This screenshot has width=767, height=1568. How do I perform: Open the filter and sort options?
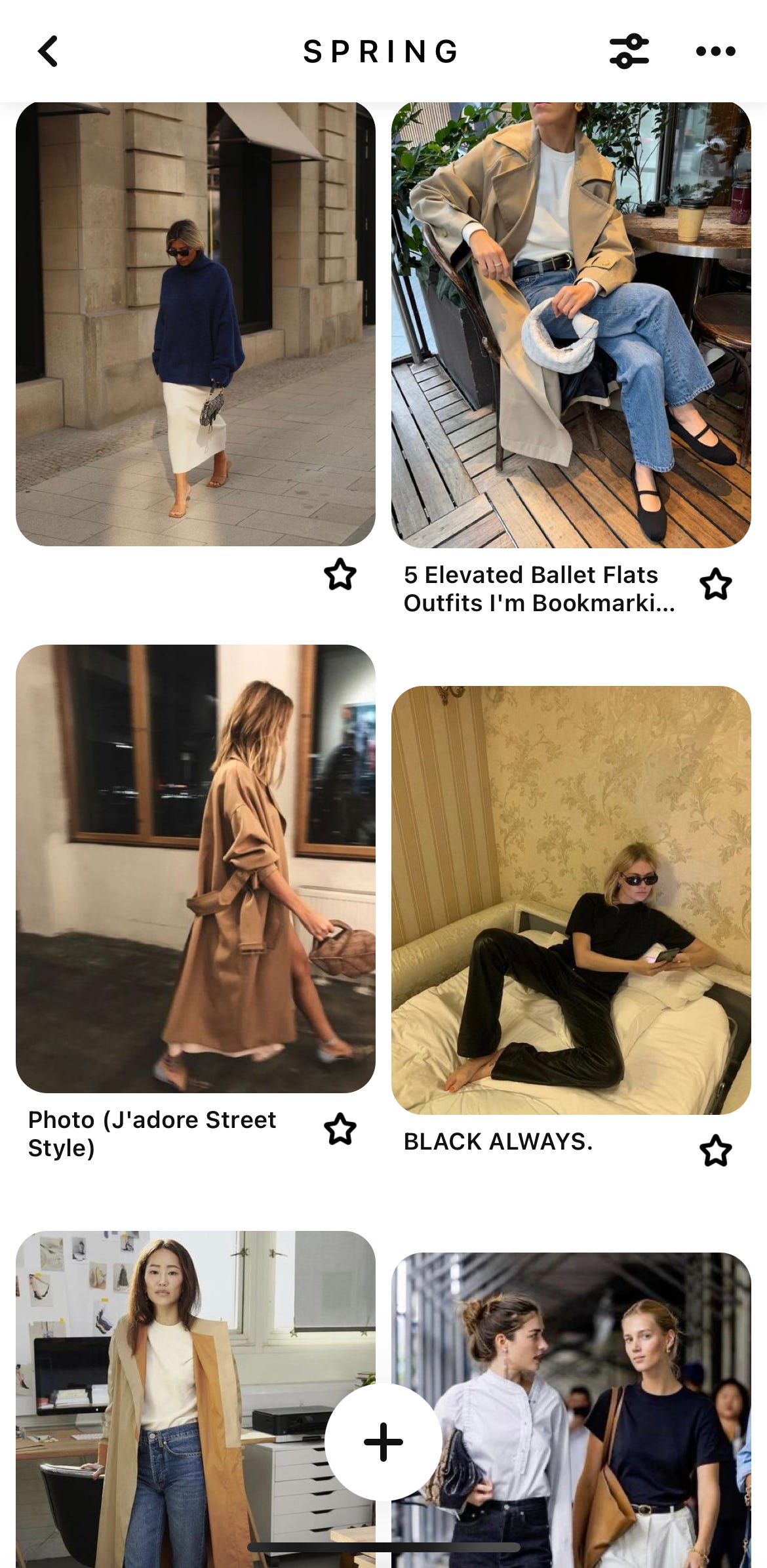pyautogui.click(x=629, y=51)
